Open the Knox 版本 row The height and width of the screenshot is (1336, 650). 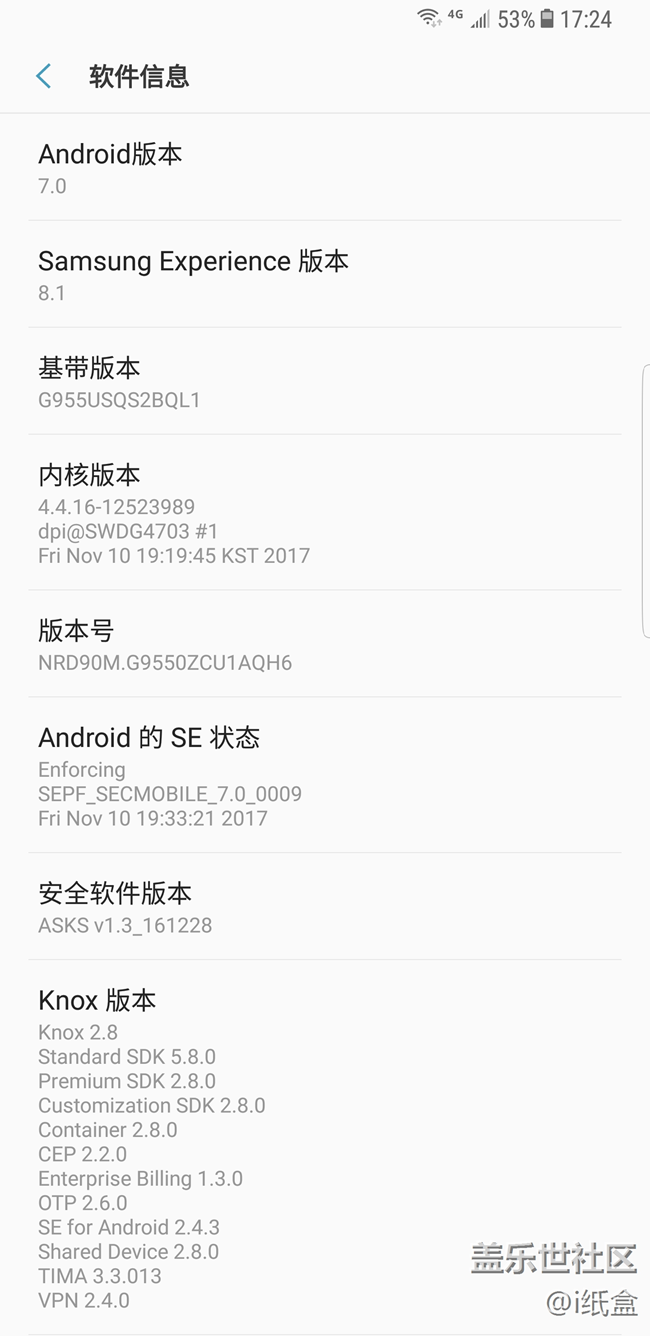click(325, 1147)
